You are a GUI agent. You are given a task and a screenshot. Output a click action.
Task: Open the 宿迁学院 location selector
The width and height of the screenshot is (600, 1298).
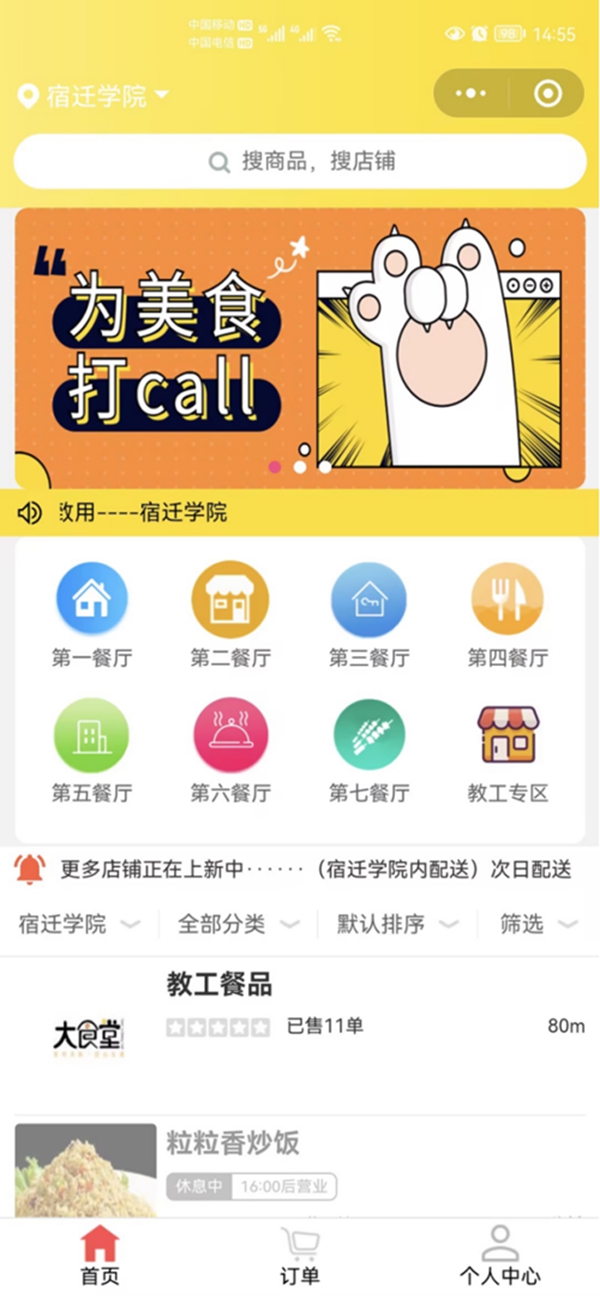tap(93, 96)
